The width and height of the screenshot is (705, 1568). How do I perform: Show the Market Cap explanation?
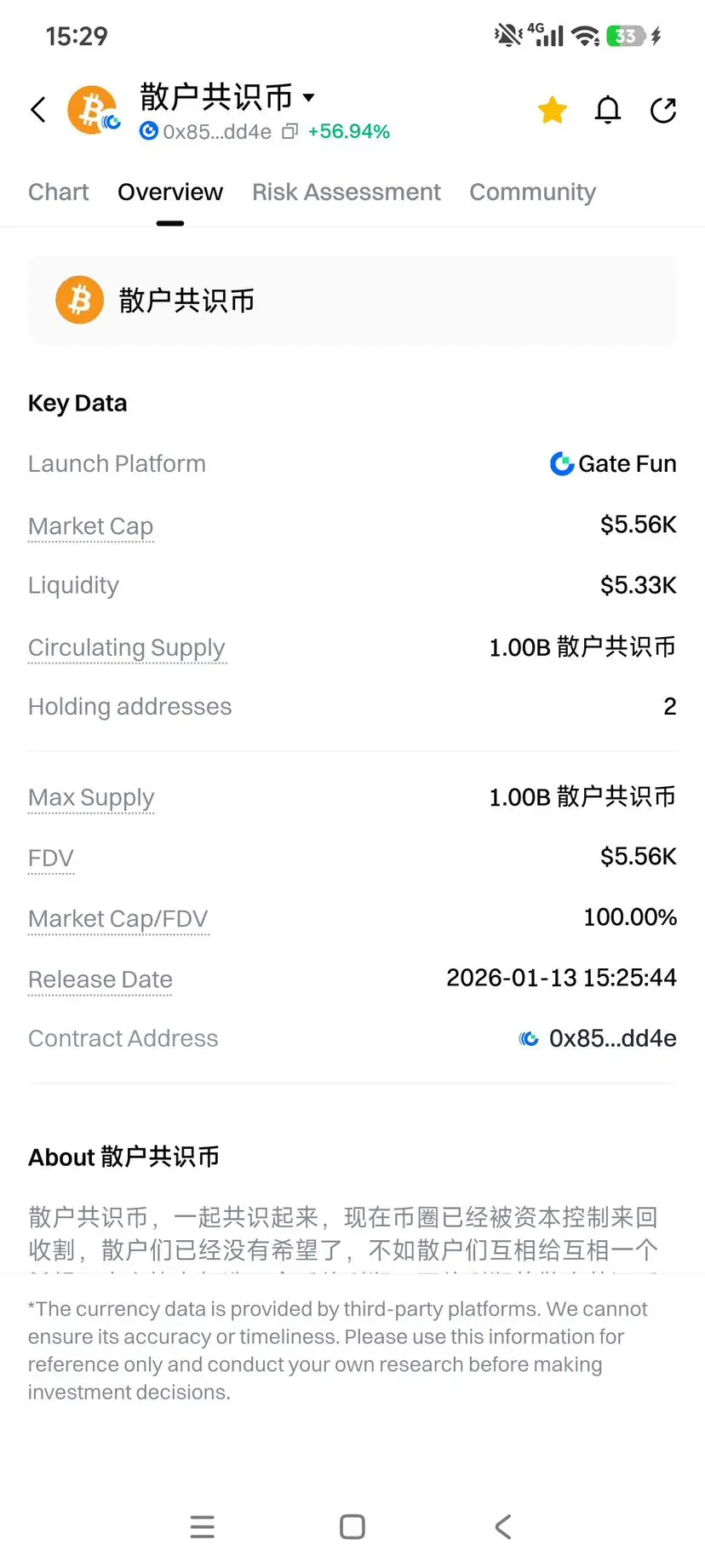[x=90, y=526]
